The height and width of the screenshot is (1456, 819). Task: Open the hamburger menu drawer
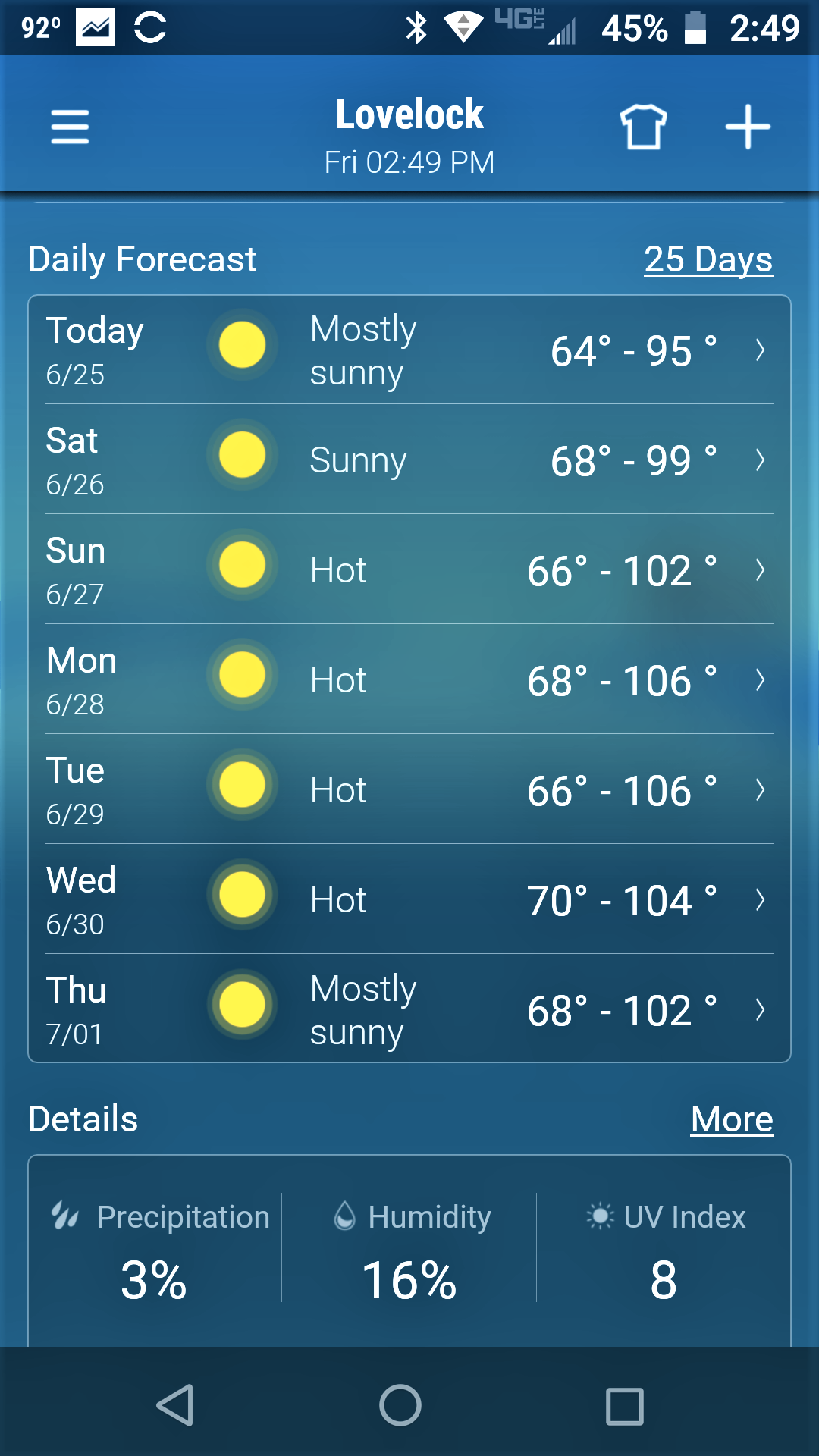point(70,127)
